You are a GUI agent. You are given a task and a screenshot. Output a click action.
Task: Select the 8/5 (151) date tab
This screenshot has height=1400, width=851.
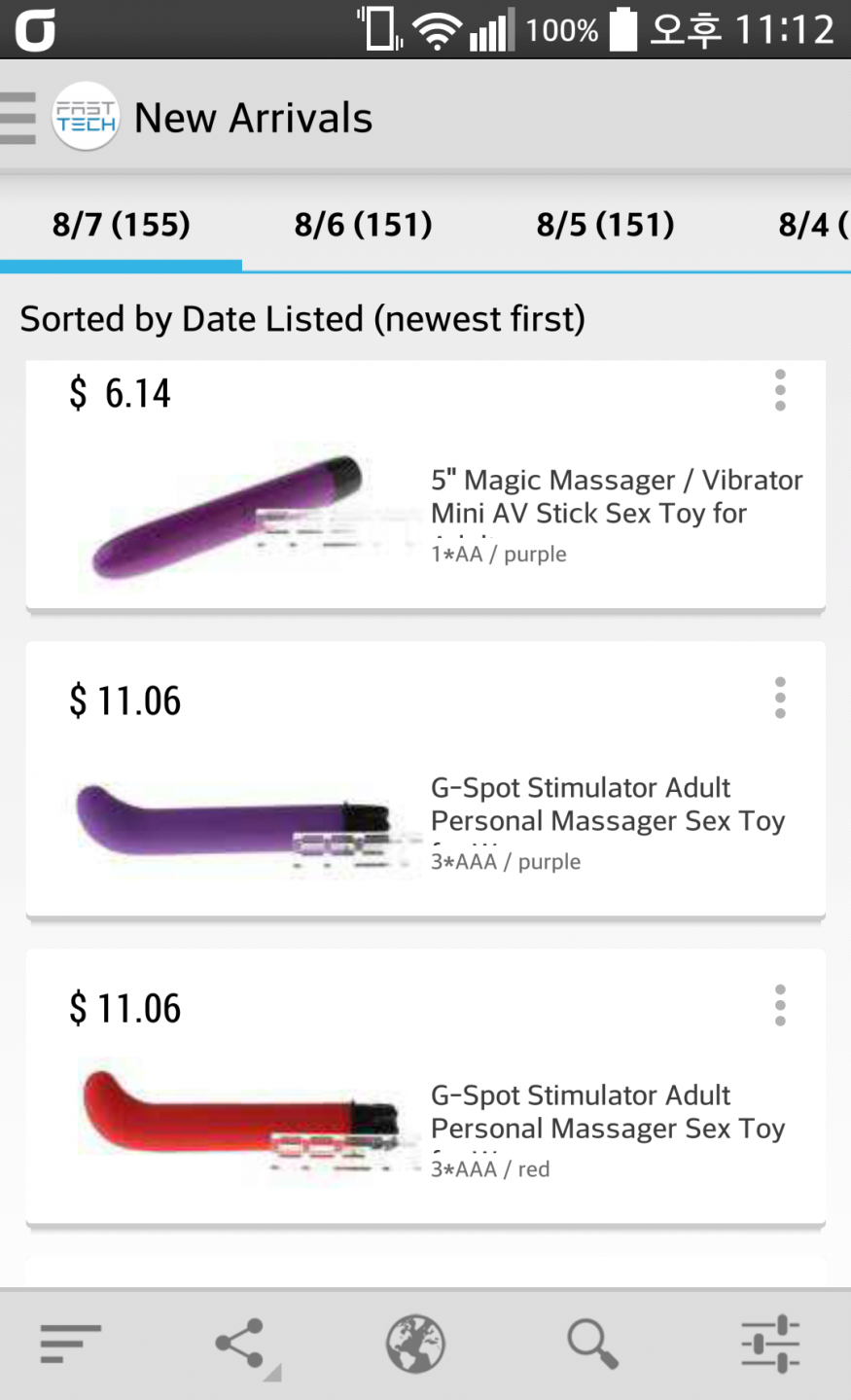(x=605, y=226)
